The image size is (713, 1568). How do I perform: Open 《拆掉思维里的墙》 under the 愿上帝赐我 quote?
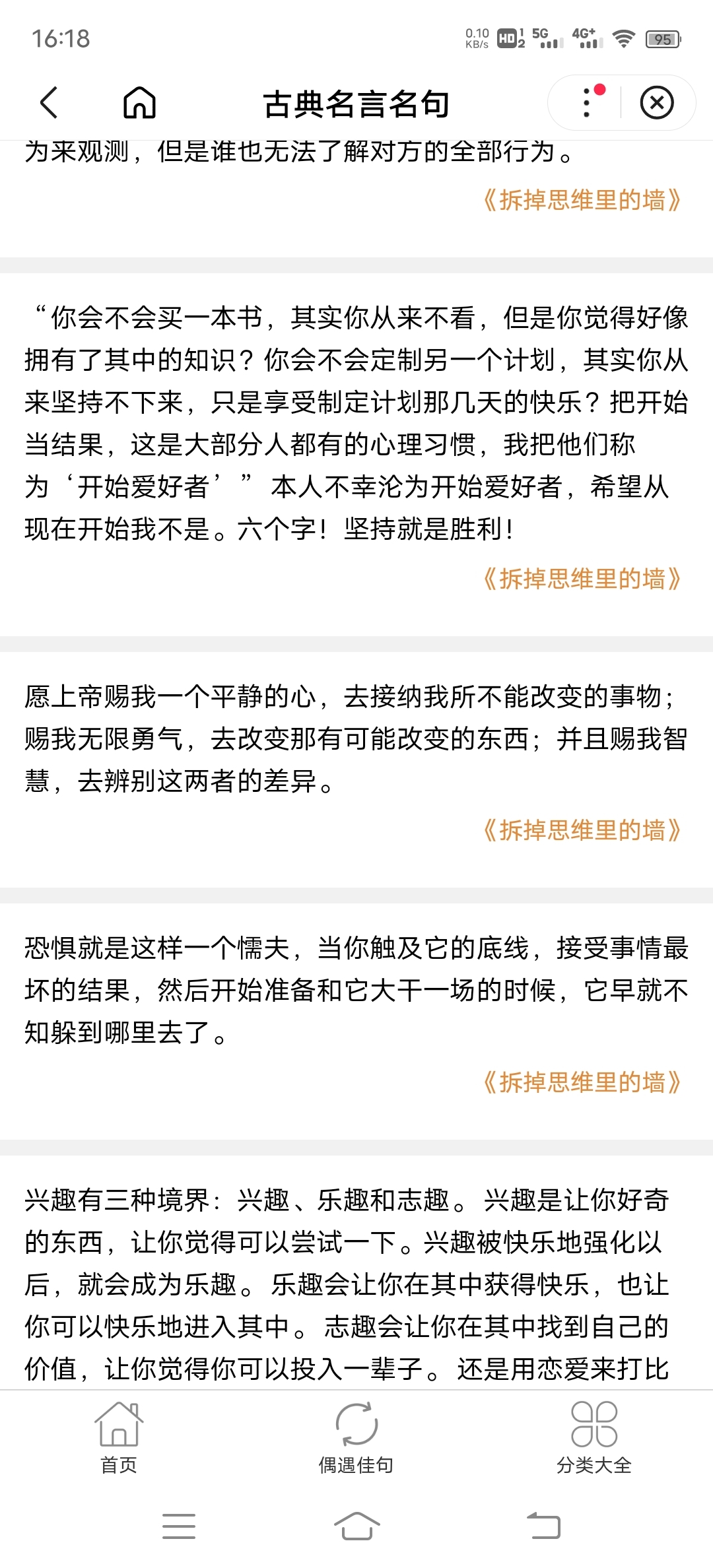point(581,830)
